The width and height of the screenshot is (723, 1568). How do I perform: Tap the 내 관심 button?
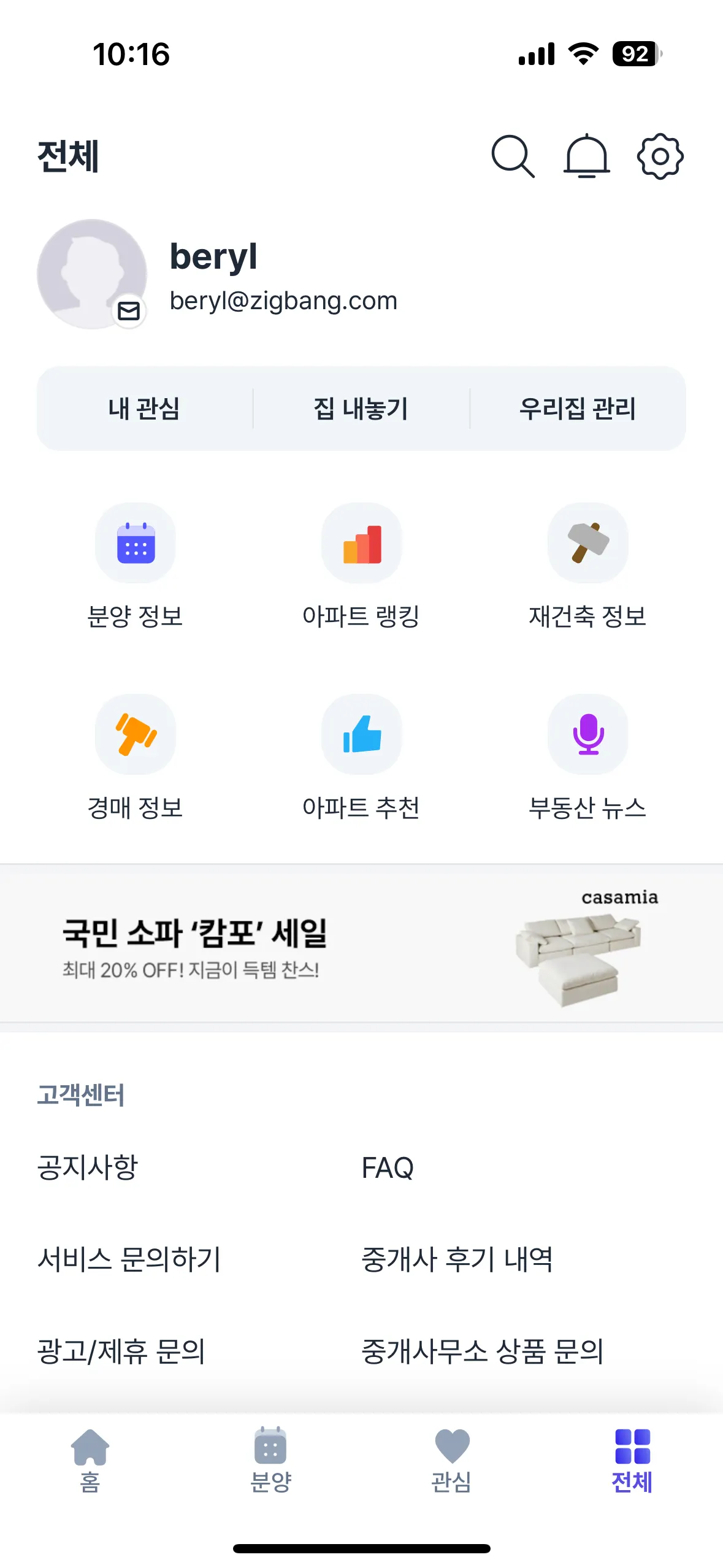pos(144,409)
